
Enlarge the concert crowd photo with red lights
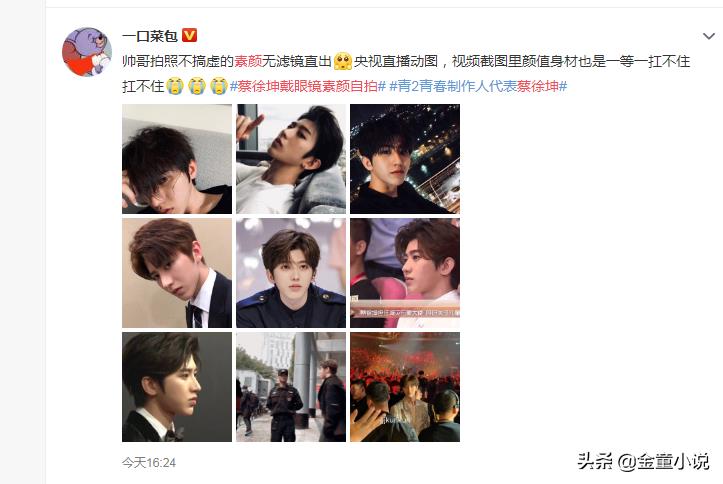(x=404, y=387)
